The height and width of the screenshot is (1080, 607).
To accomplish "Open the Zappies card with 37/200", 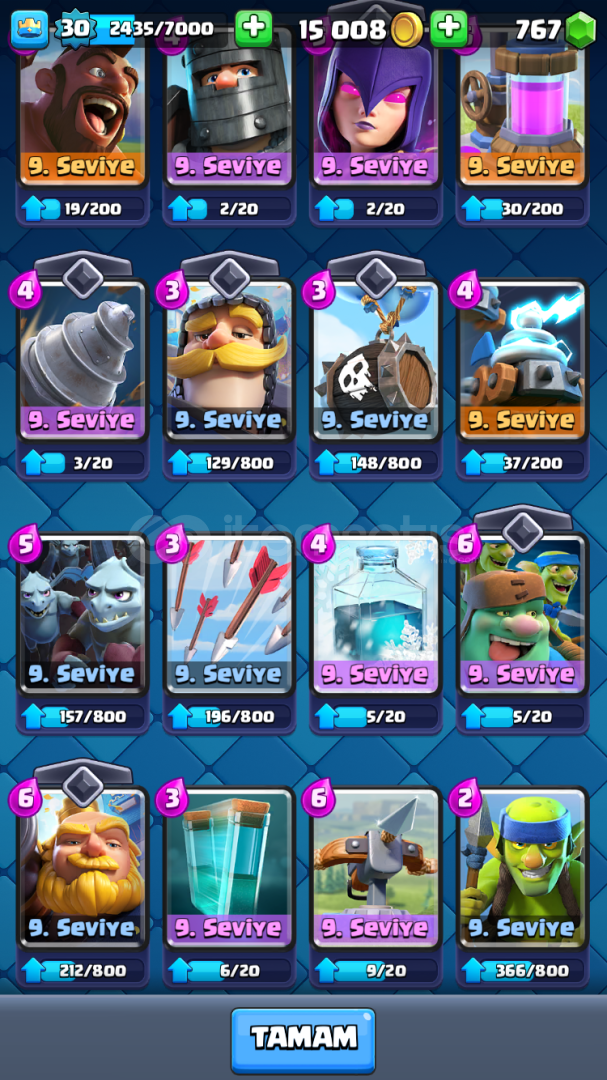I will coord(523,360).
